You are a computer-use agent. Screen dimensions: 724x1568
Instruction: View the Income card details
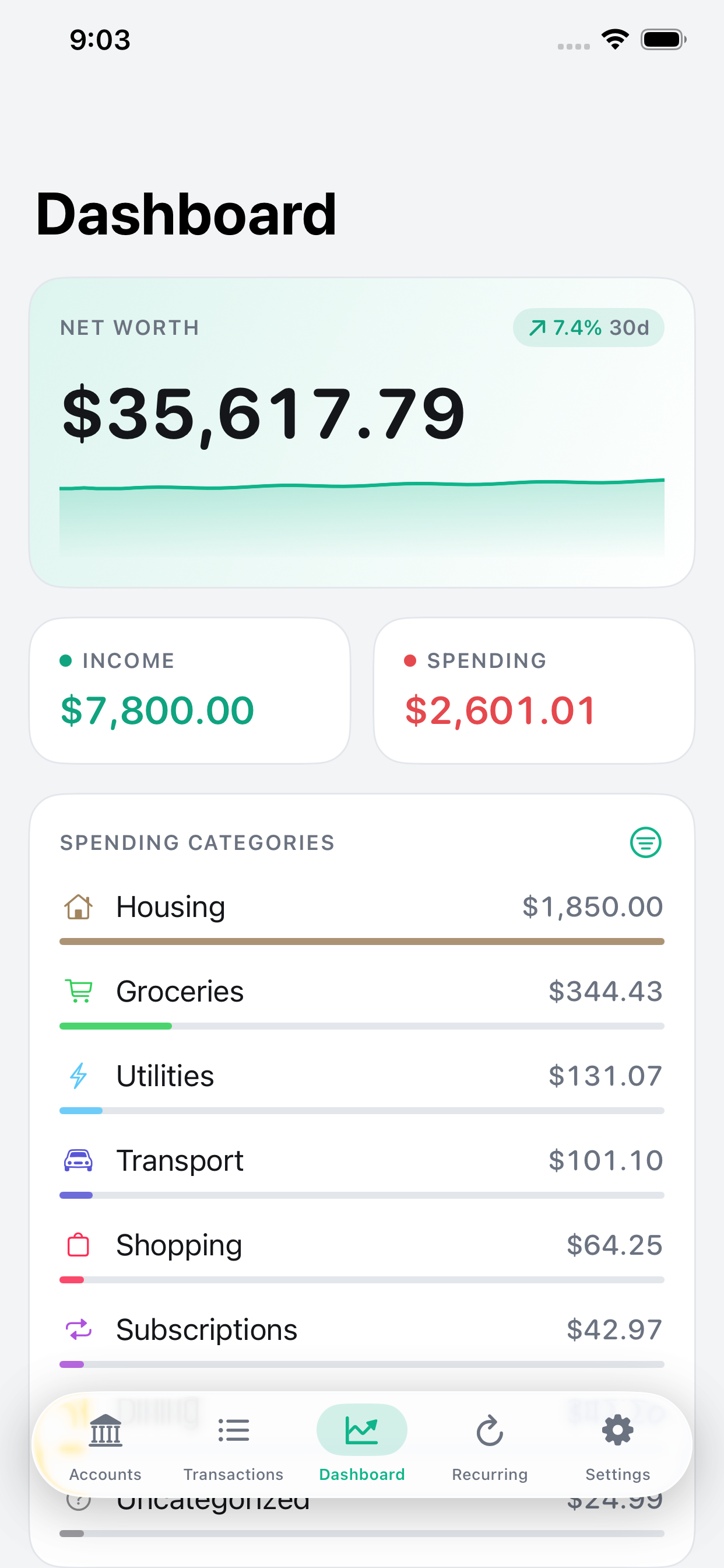coord(190,690)
